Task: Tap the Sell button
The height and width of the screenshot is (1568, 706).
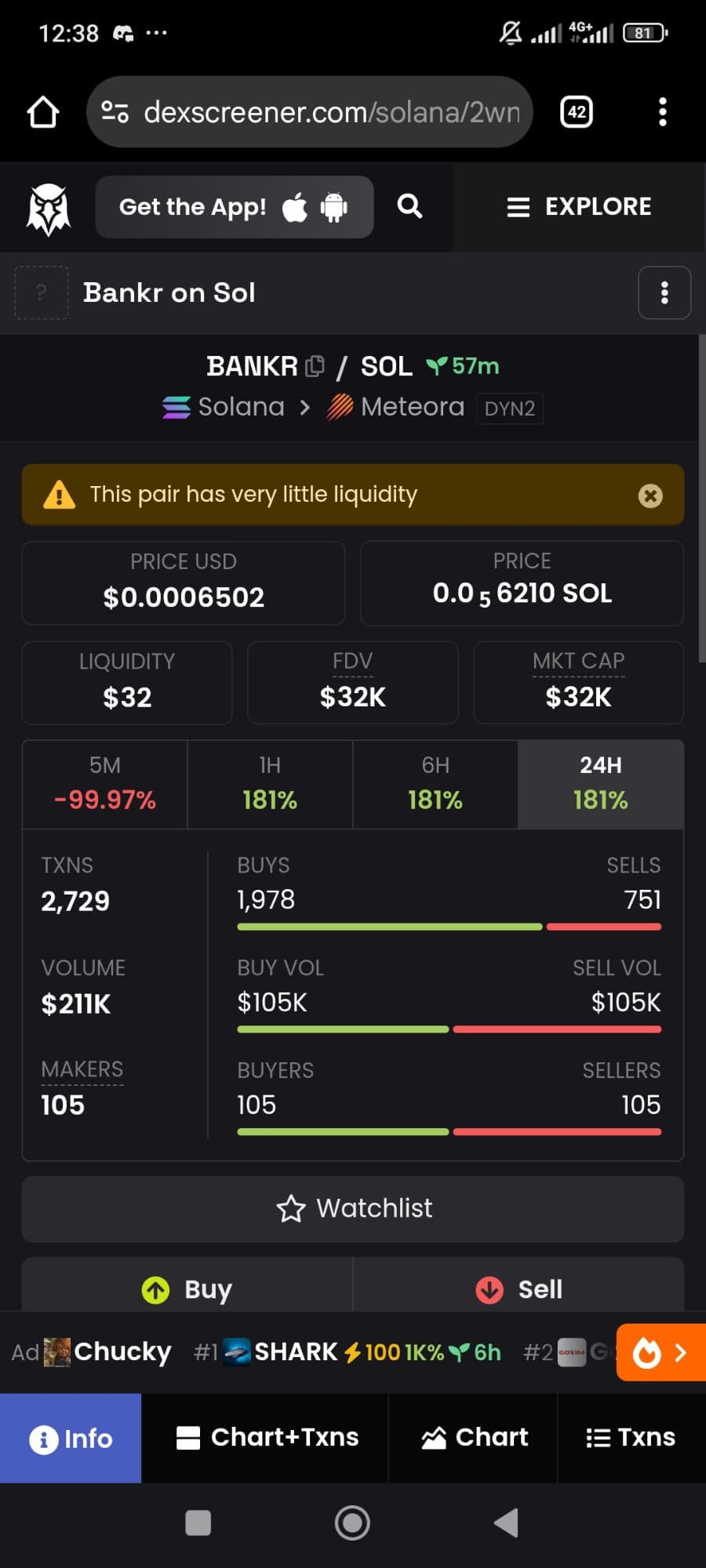Action: tap(519, 1289)
